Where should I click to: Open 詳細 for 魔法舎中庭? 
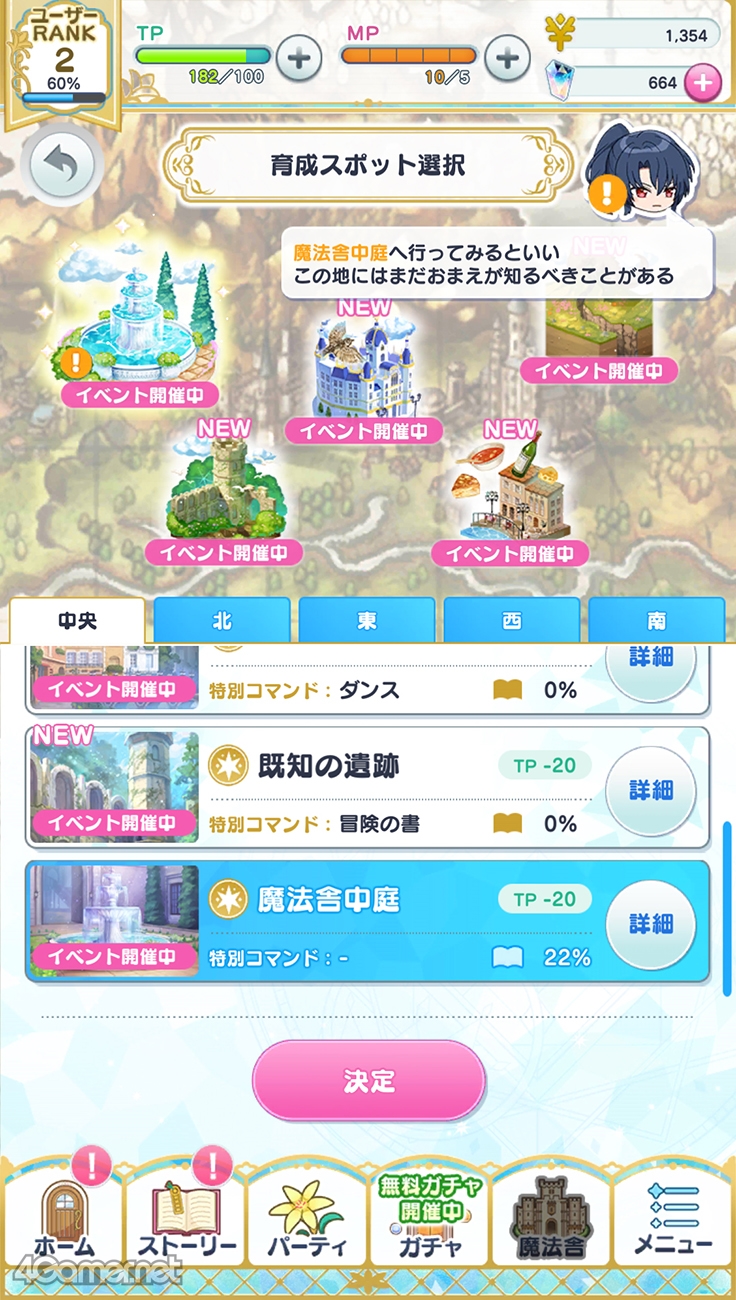pyautogui.click(x=651, y=923)
